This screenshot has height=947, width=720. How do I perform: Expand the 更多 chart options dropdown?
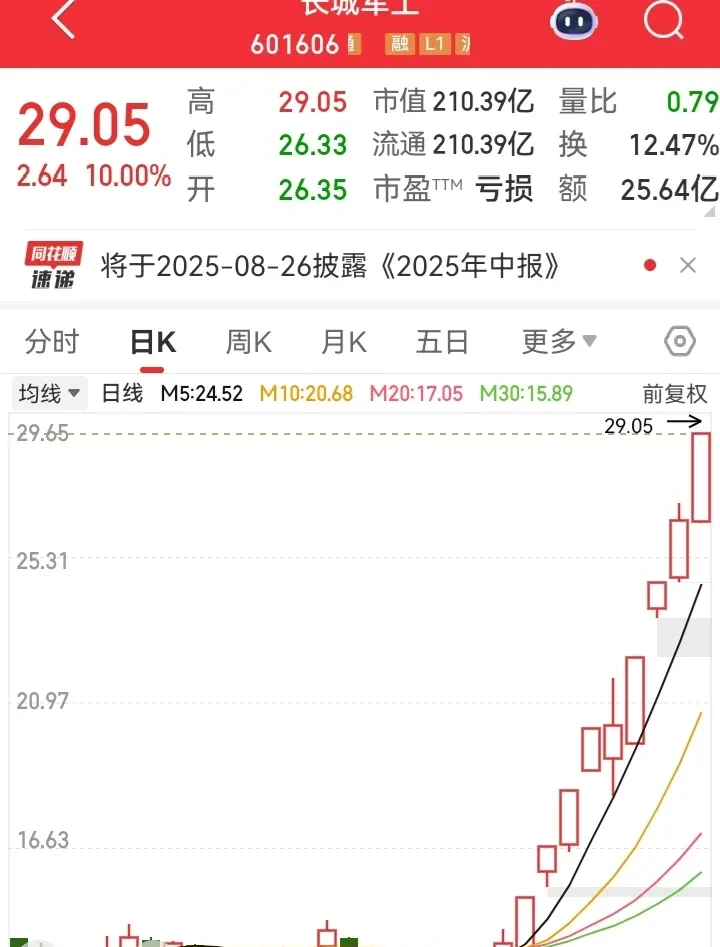pos(558,341)
